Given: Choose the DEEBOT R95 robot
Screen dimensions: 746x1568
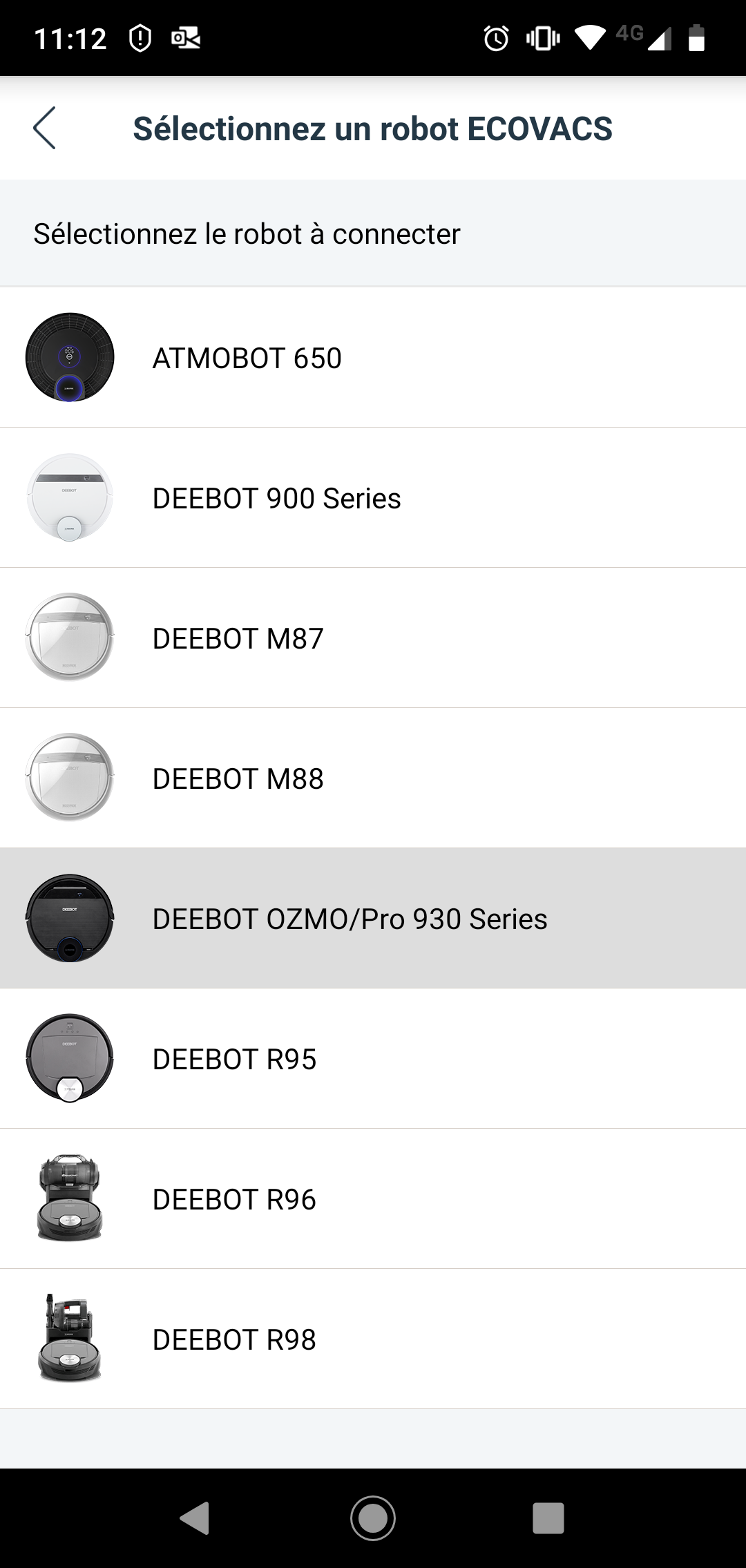Looking at the screenshot, I should (x=373, y=1058).
